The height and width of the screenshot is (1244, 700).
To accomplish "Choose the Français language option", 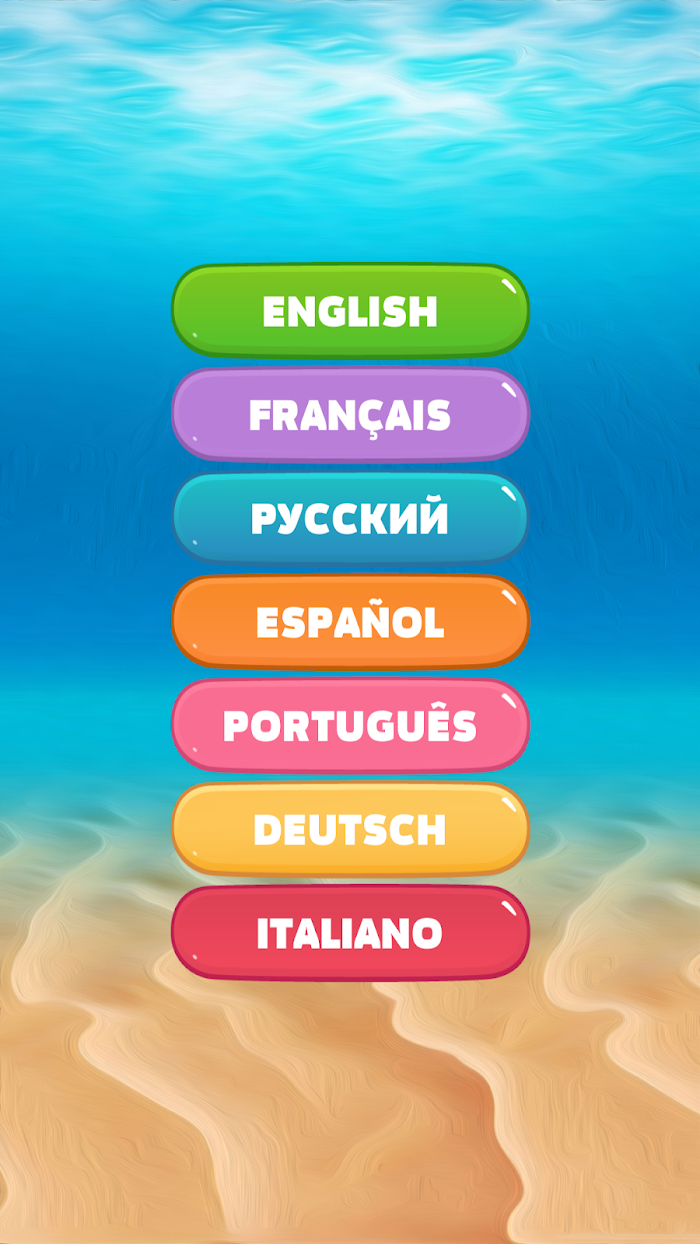I will [x=350, y=415].
